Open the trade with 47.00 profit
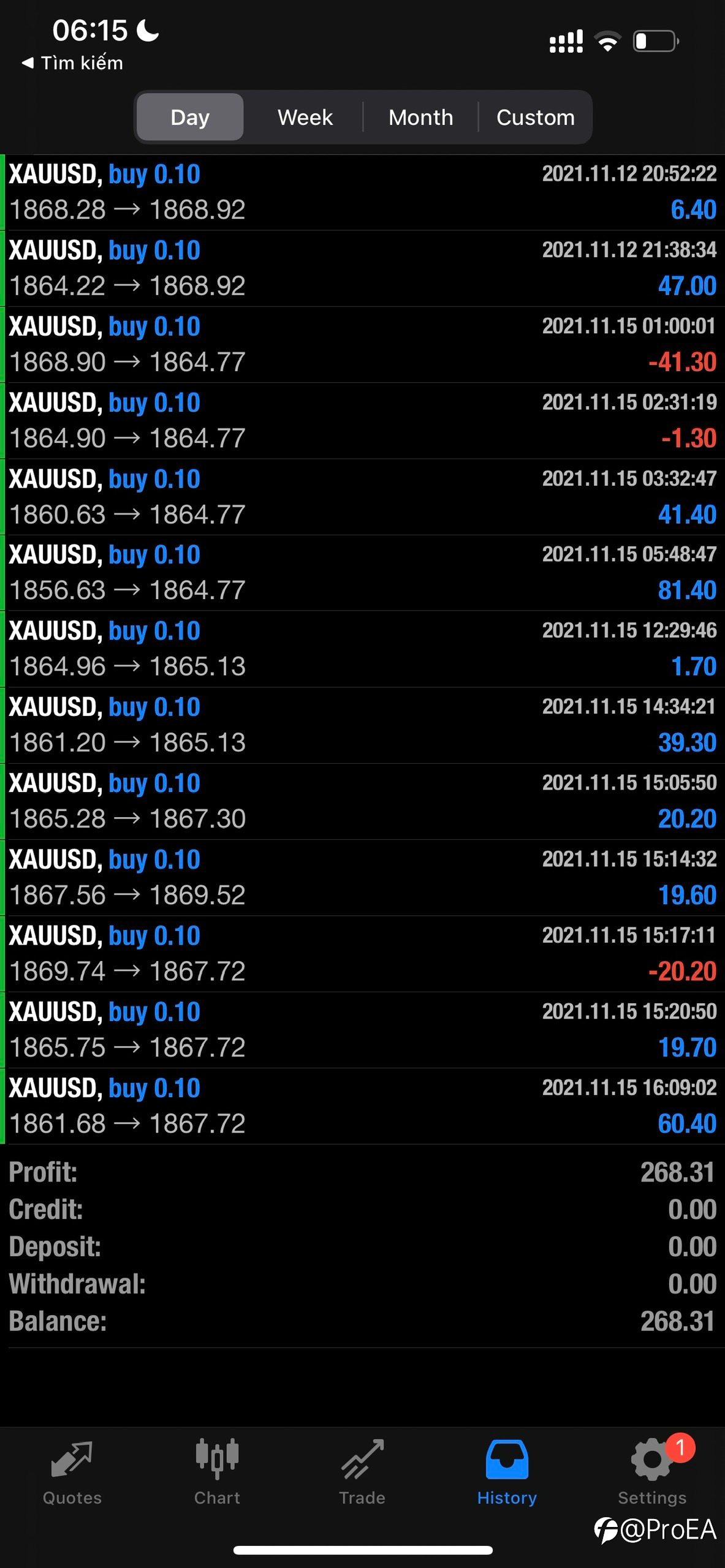The image size is (725, 1568). (x=362, y=268)
